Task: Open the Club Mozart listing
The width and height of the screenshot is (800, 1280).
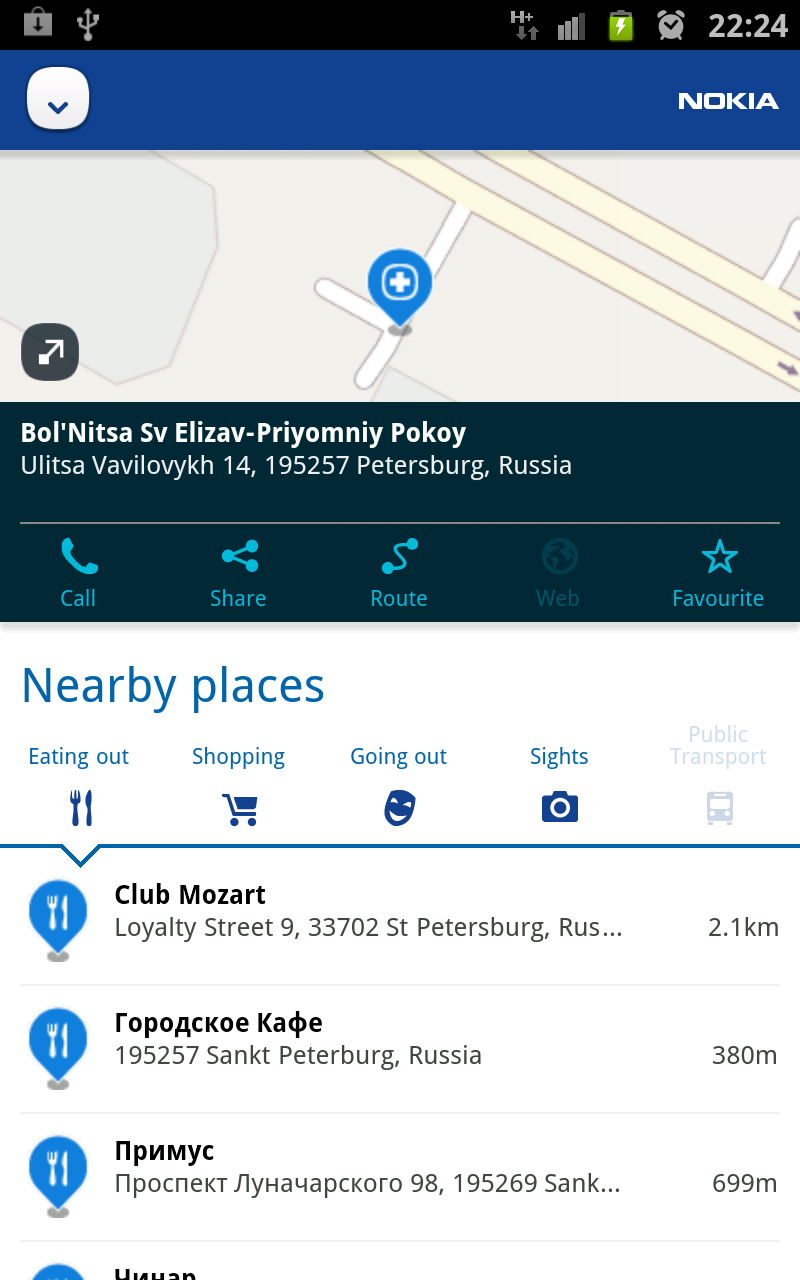Action: coord(400,910)
